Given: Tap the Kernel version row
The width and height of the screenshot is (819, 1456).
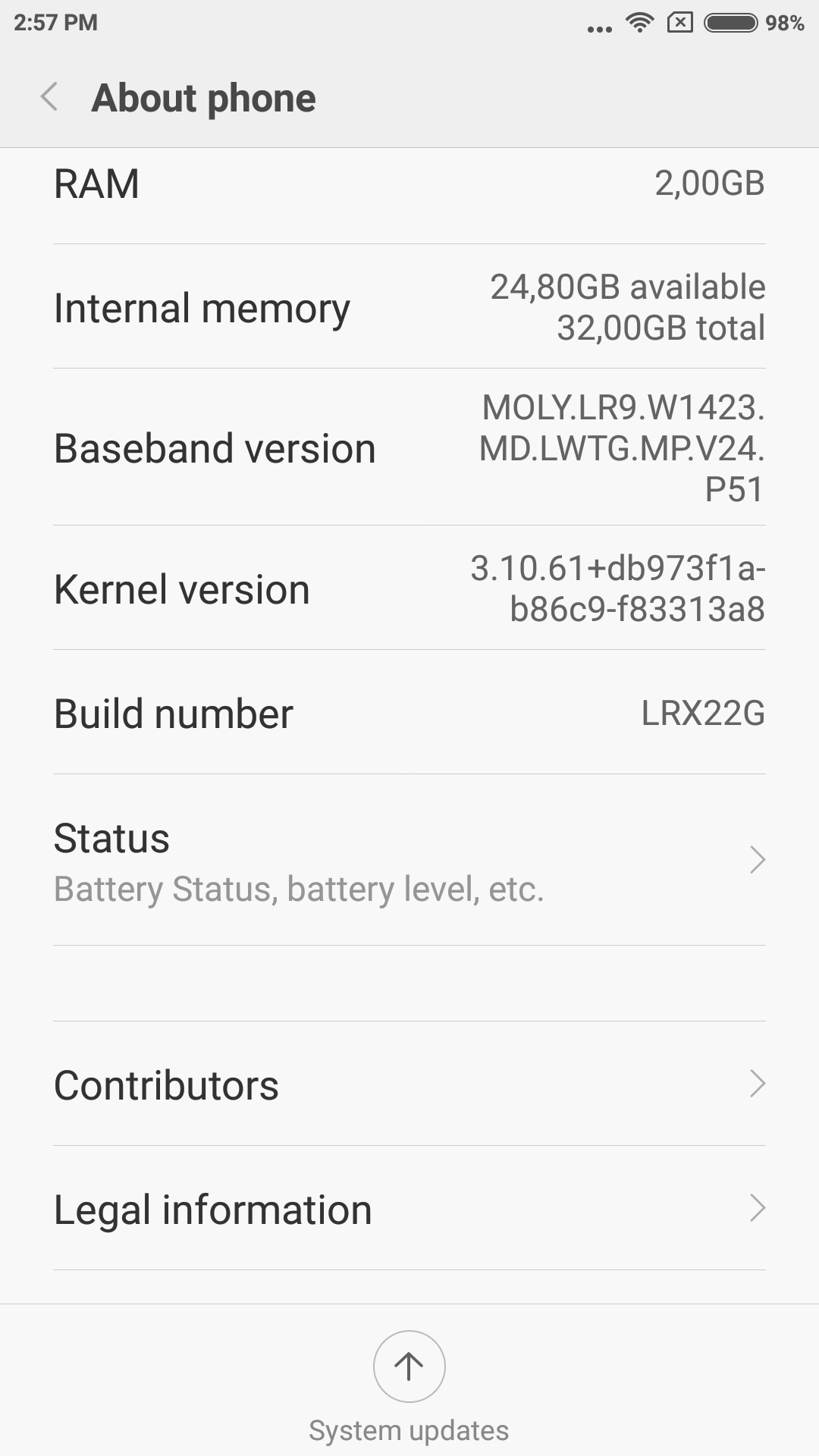Looking at the screenshot, I should click(x=409, y=588).
